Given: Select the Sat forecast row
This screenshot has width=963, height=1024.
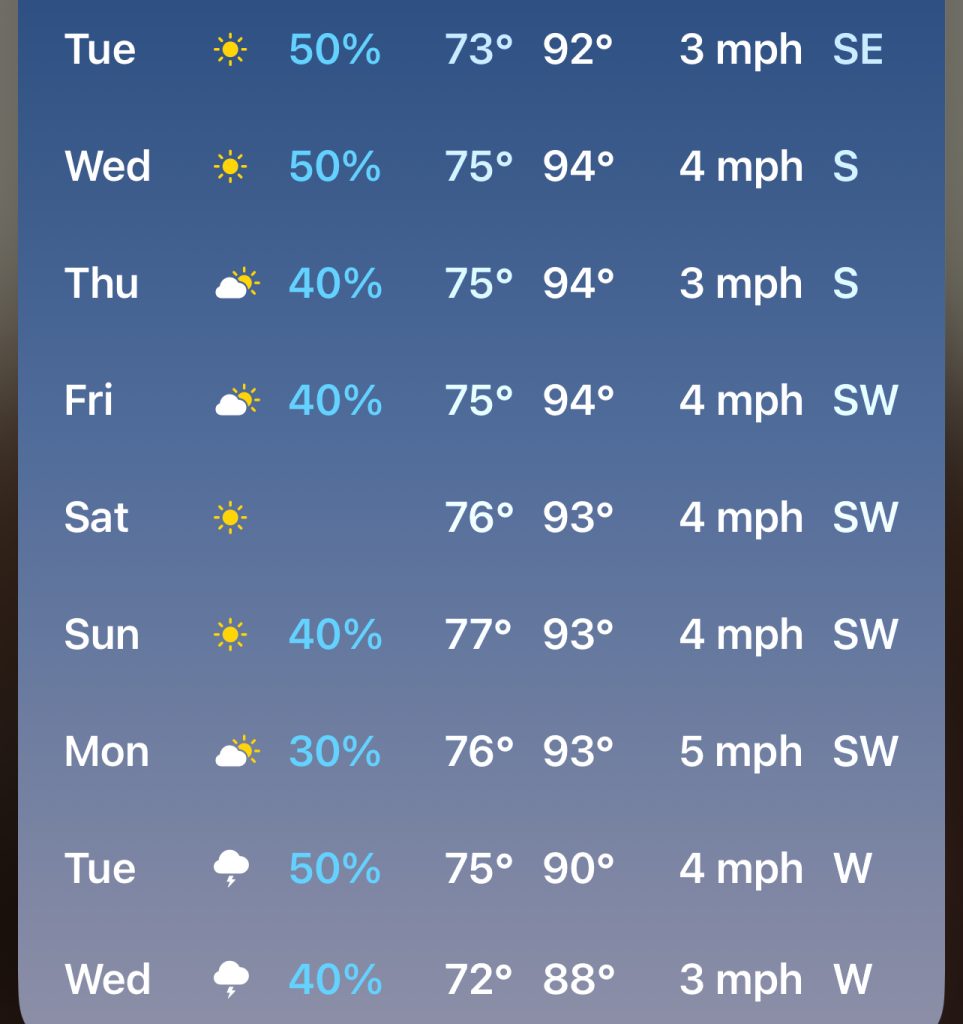Looking at the screenshot, I should pos(480,518).
